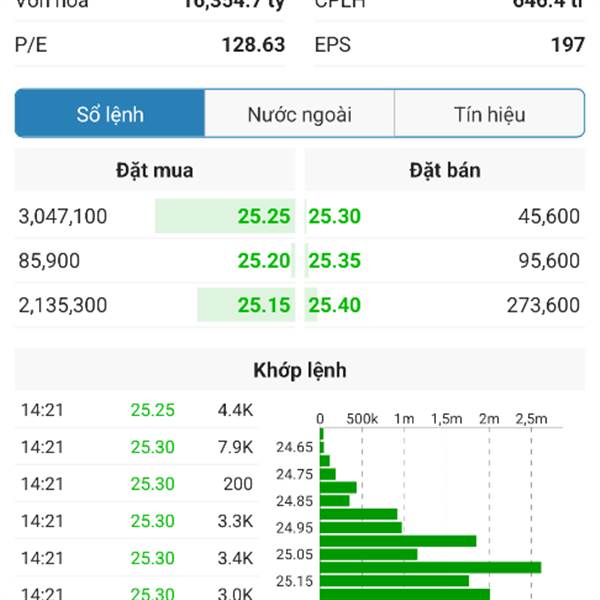Tap the 25.30 ask price row

pyautogui.click(x=444, y=216)
